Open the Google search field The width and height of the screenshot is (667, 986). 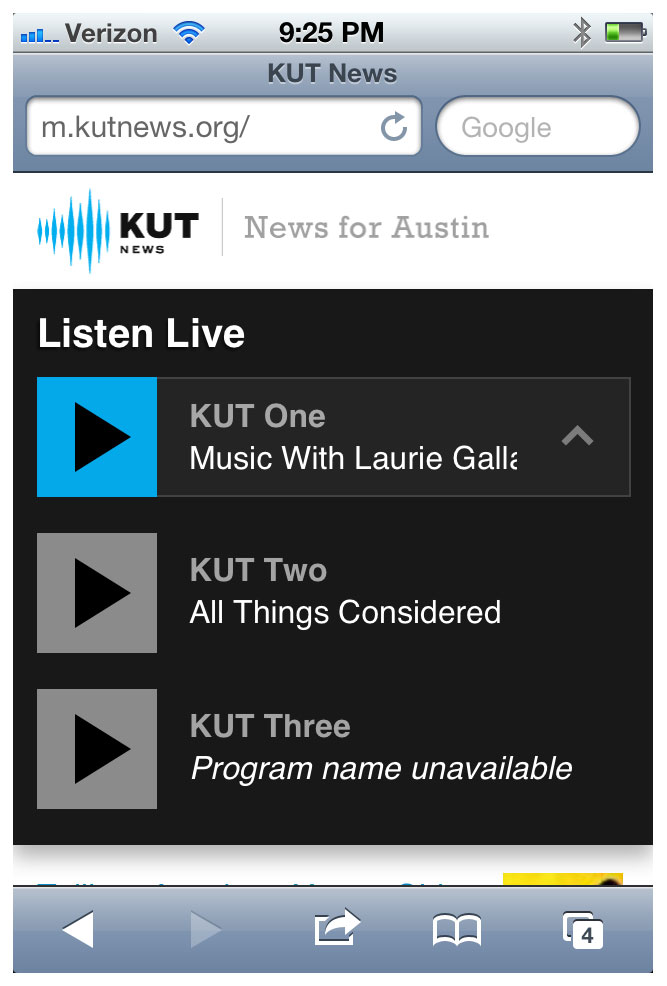point(537,128)
